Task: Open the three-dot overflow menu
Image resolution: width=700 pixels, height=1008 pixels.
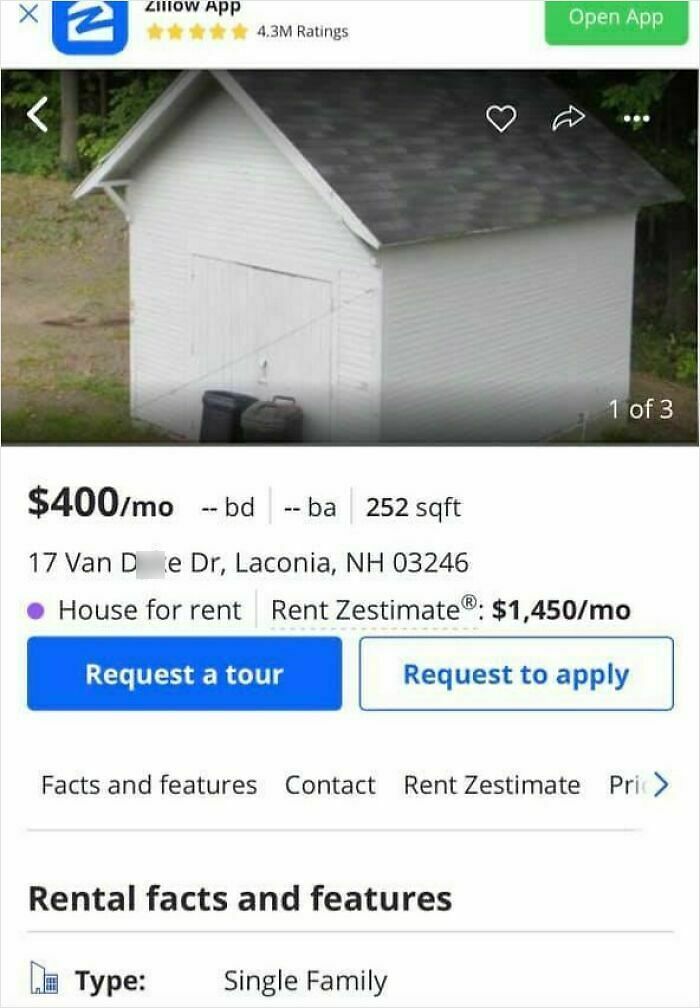Action: click(636, 119)
